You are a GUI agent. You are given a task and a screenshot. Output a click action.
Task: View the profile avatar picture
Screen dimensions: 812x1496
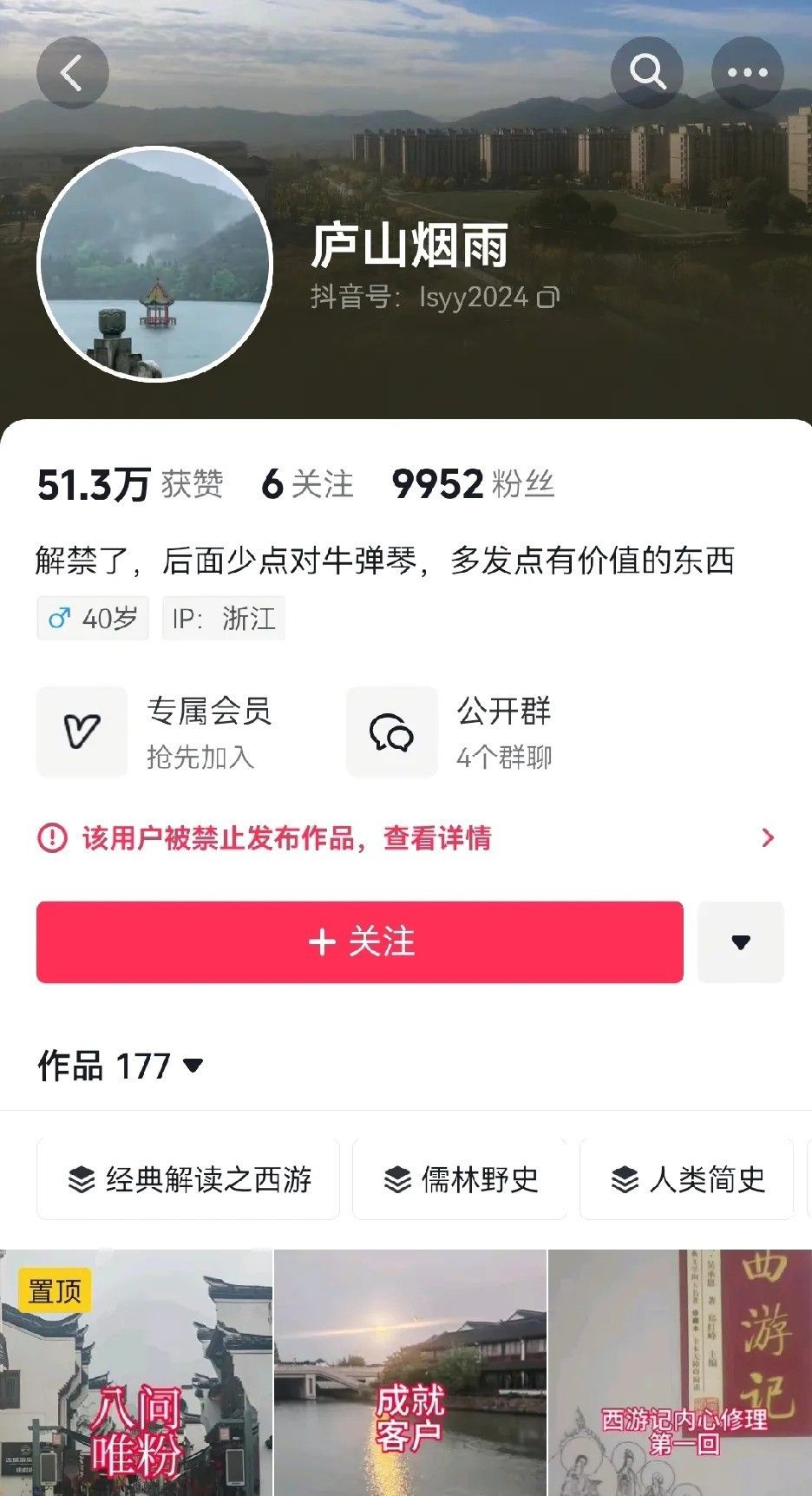155,264
